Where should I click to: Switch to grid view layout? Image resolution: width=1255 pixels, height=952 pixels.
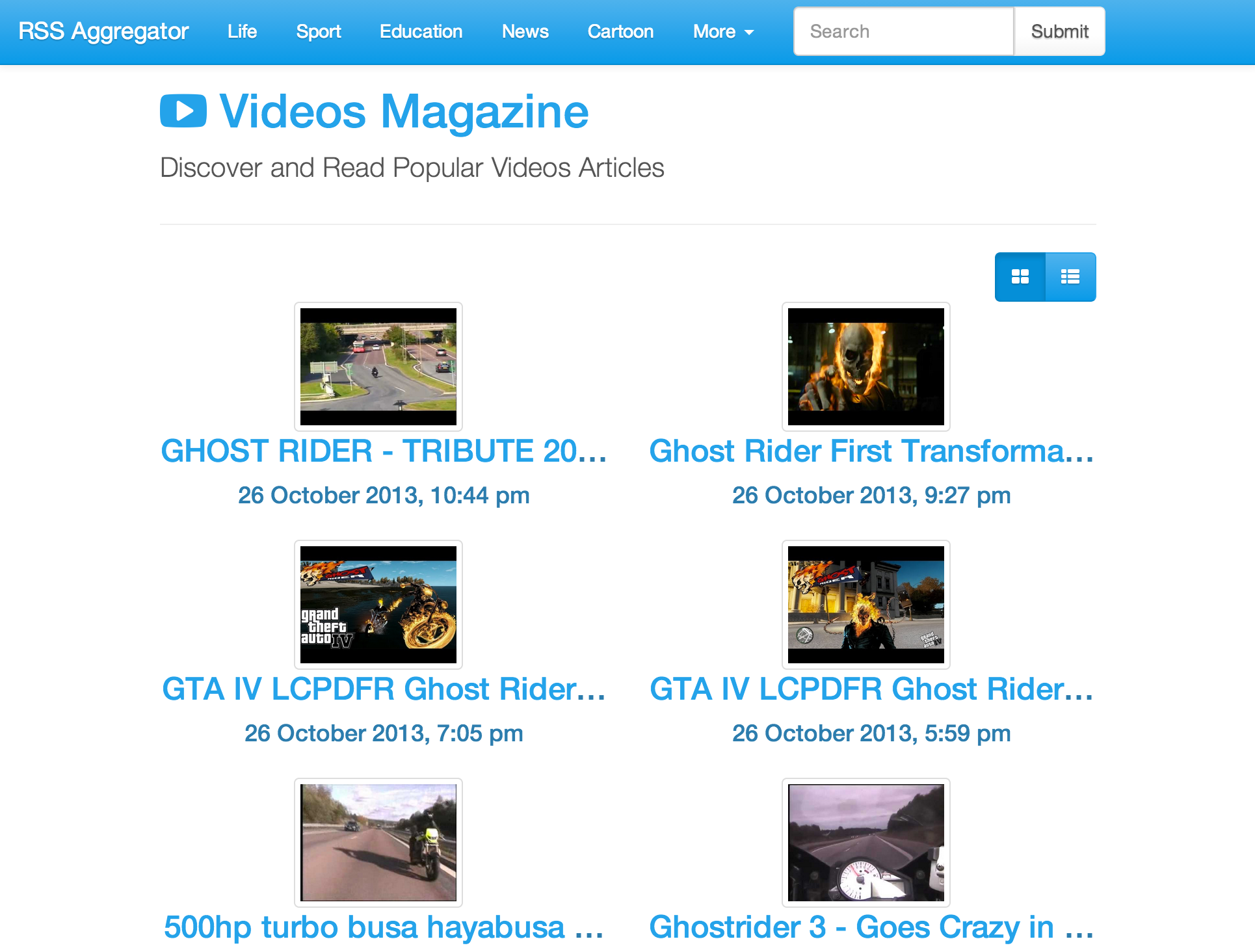(1020, 277)
